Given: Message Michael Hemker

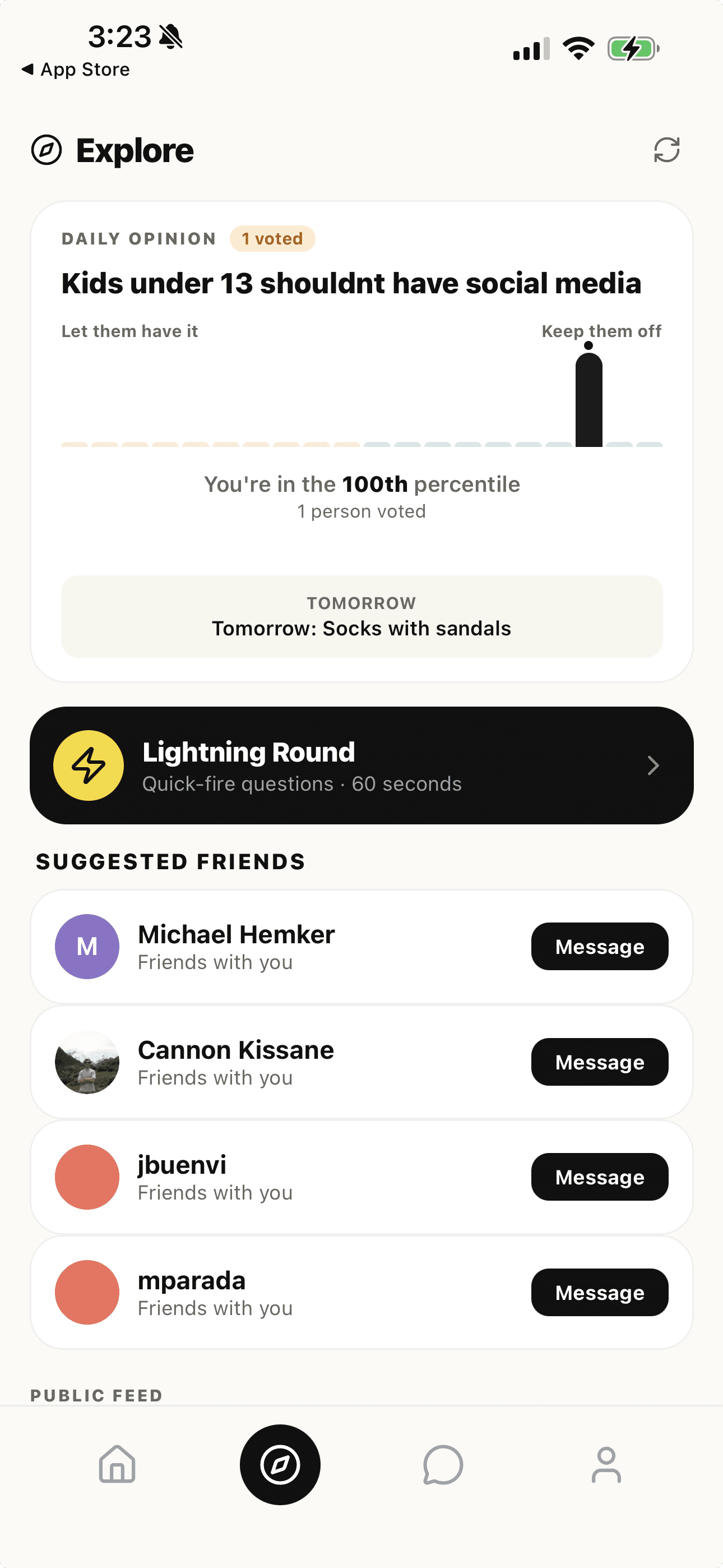Looking at the screenshot, I should pos(600,947).
